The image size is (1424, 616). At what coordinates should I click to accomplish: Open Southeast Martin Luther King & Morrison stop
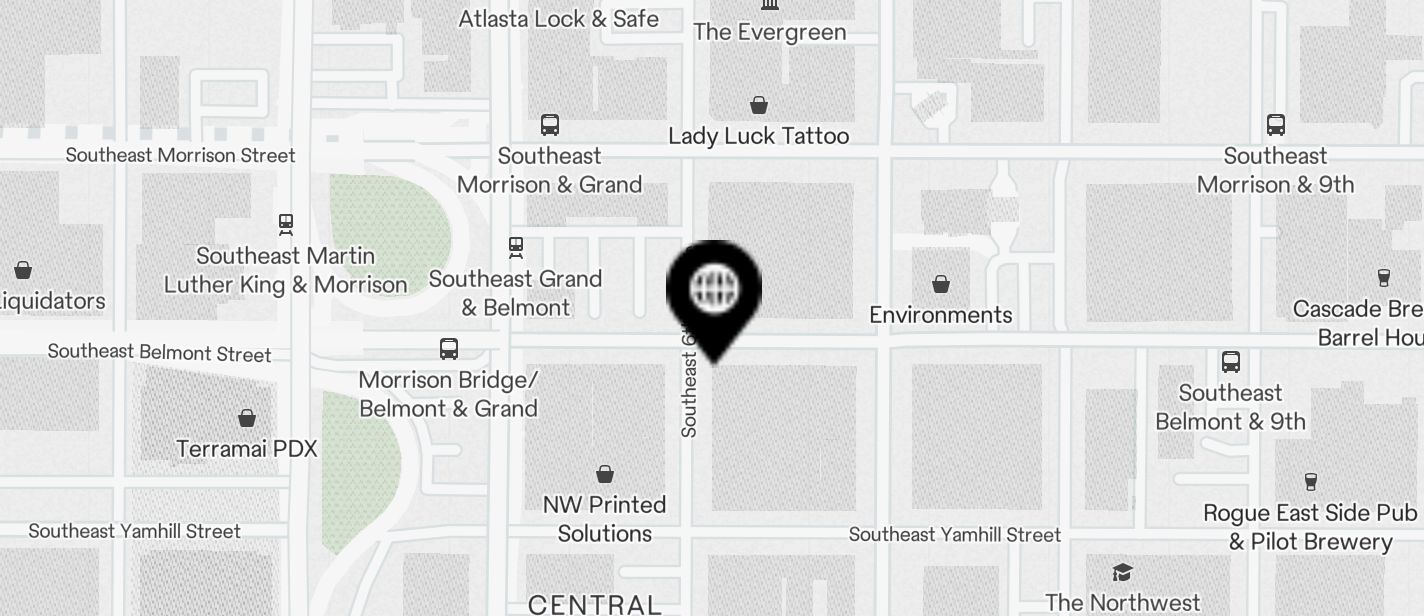(286, 224)
